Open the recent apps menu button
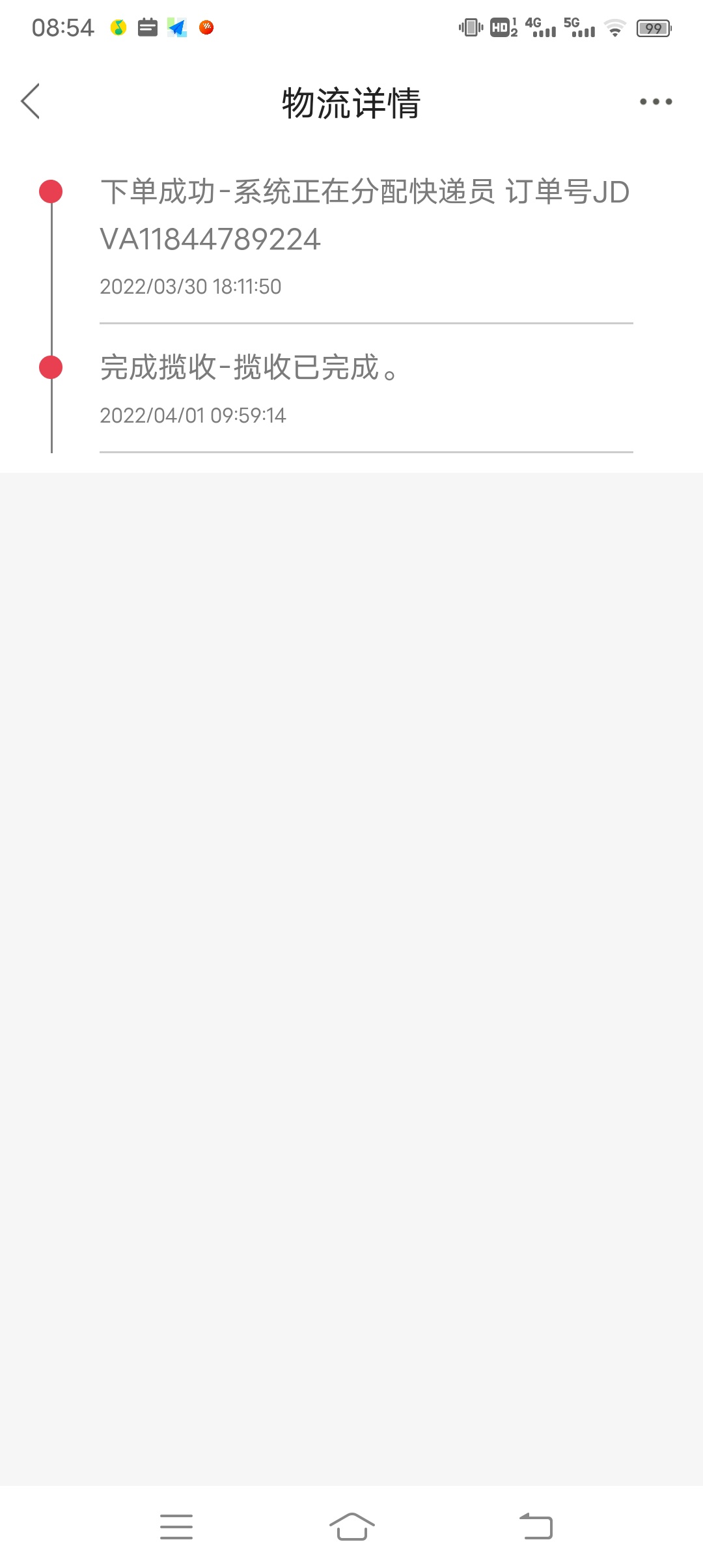The height and width of the screenshot is (1568, 703). tap(176, 1526)
